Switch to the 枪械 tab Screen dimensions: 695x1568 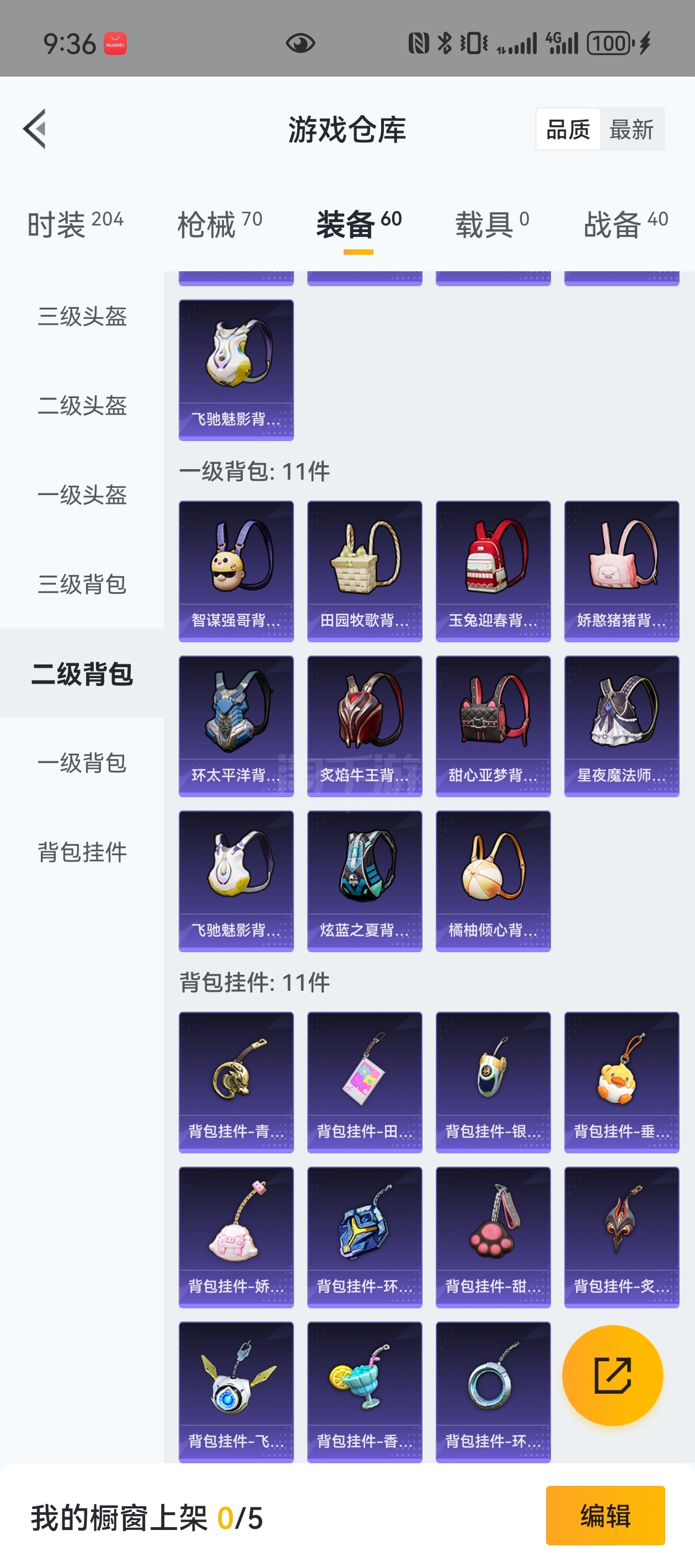pyautogui.click(x=220, y=224)
